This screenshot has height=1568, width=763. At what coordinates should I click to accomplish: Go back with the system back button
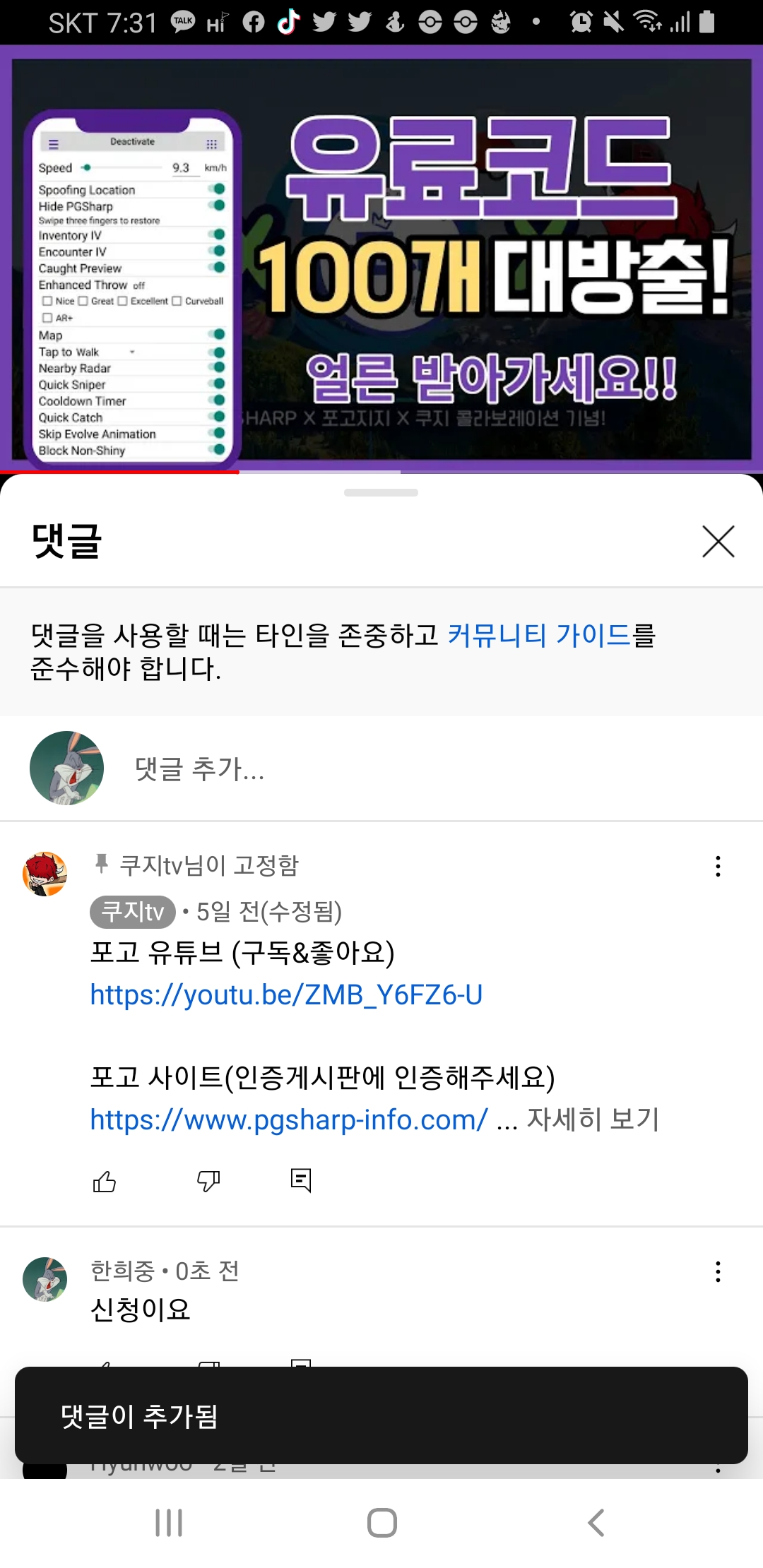pos(596,1523)
